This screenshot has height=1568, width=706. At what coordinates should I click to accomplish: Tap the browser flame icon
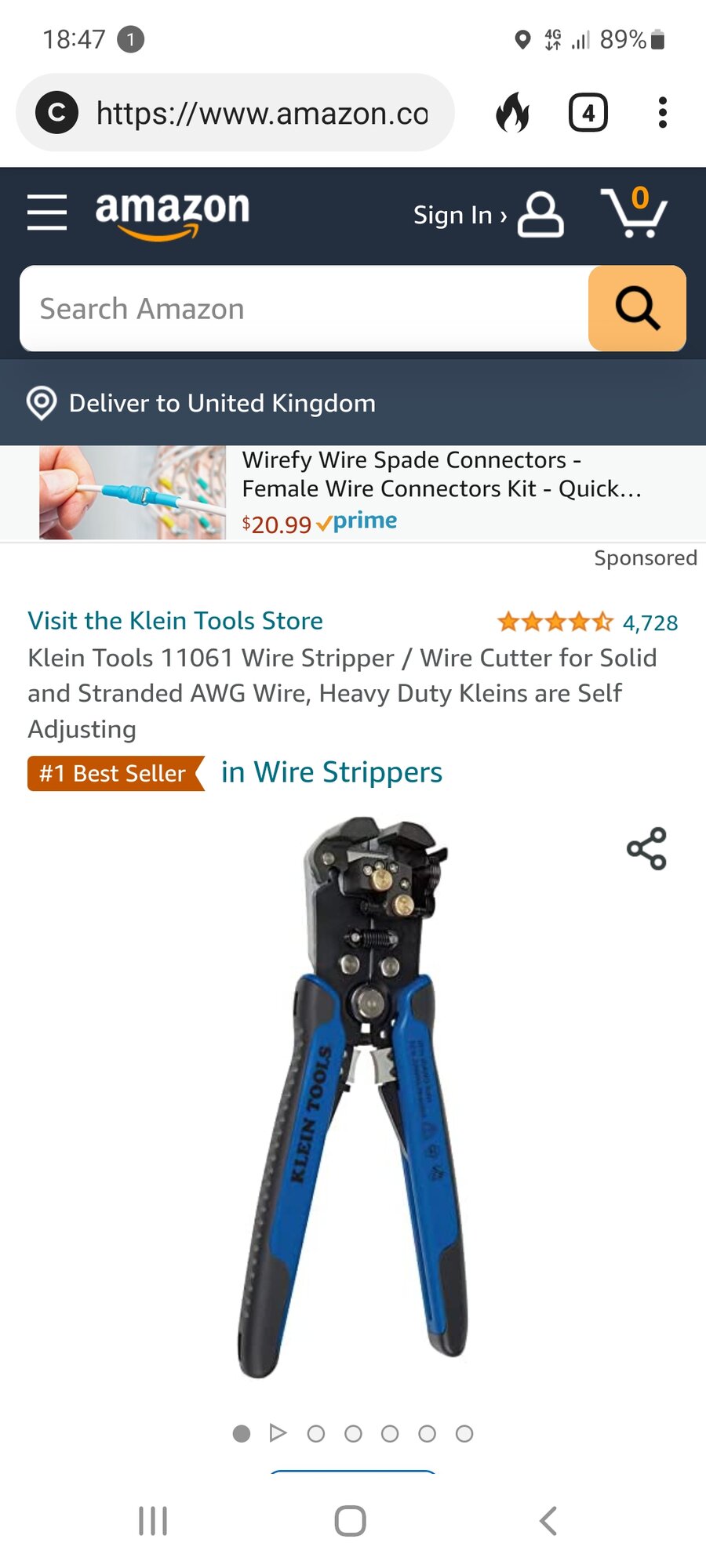click(x=513, y=113)
